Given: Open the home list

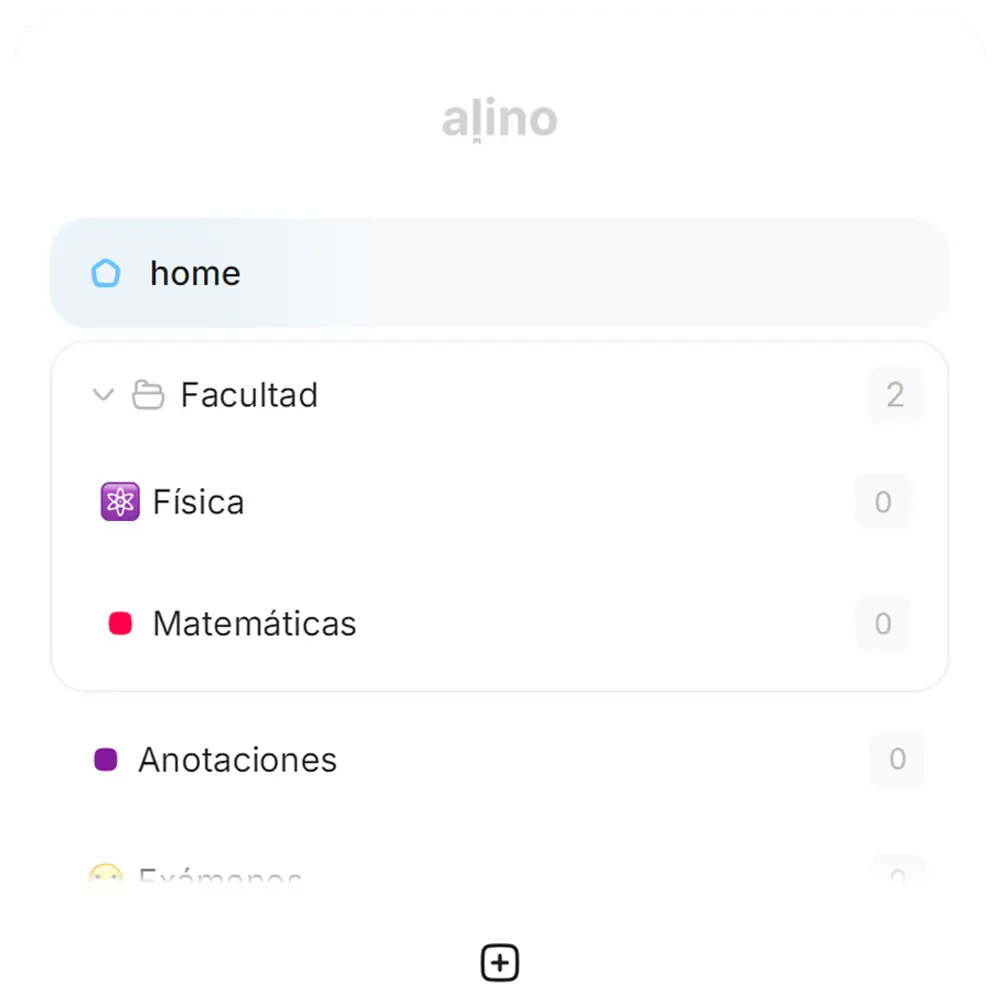Looking at the screenshot, I should coord(195,273).
